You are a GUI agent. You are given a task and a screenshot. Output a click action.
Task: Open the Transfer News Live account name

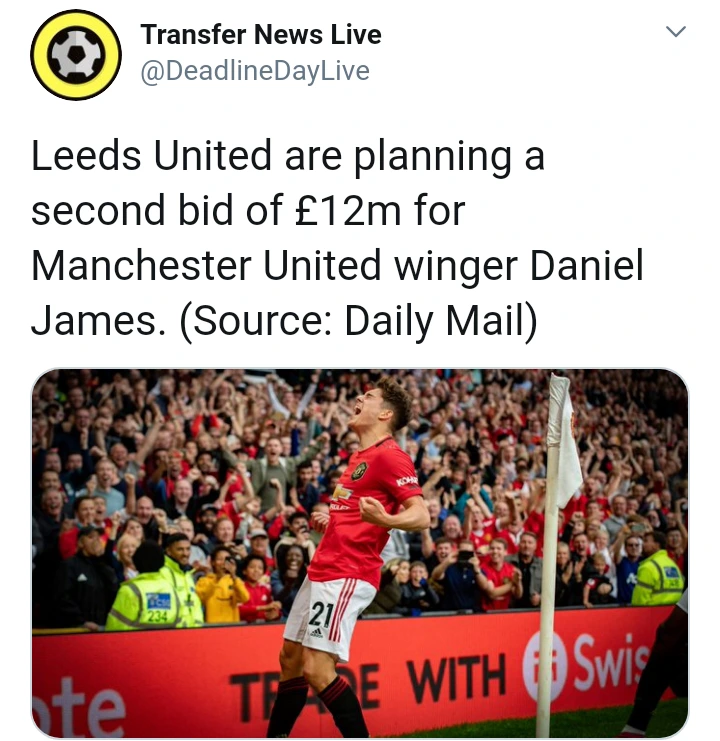(261, 35)
